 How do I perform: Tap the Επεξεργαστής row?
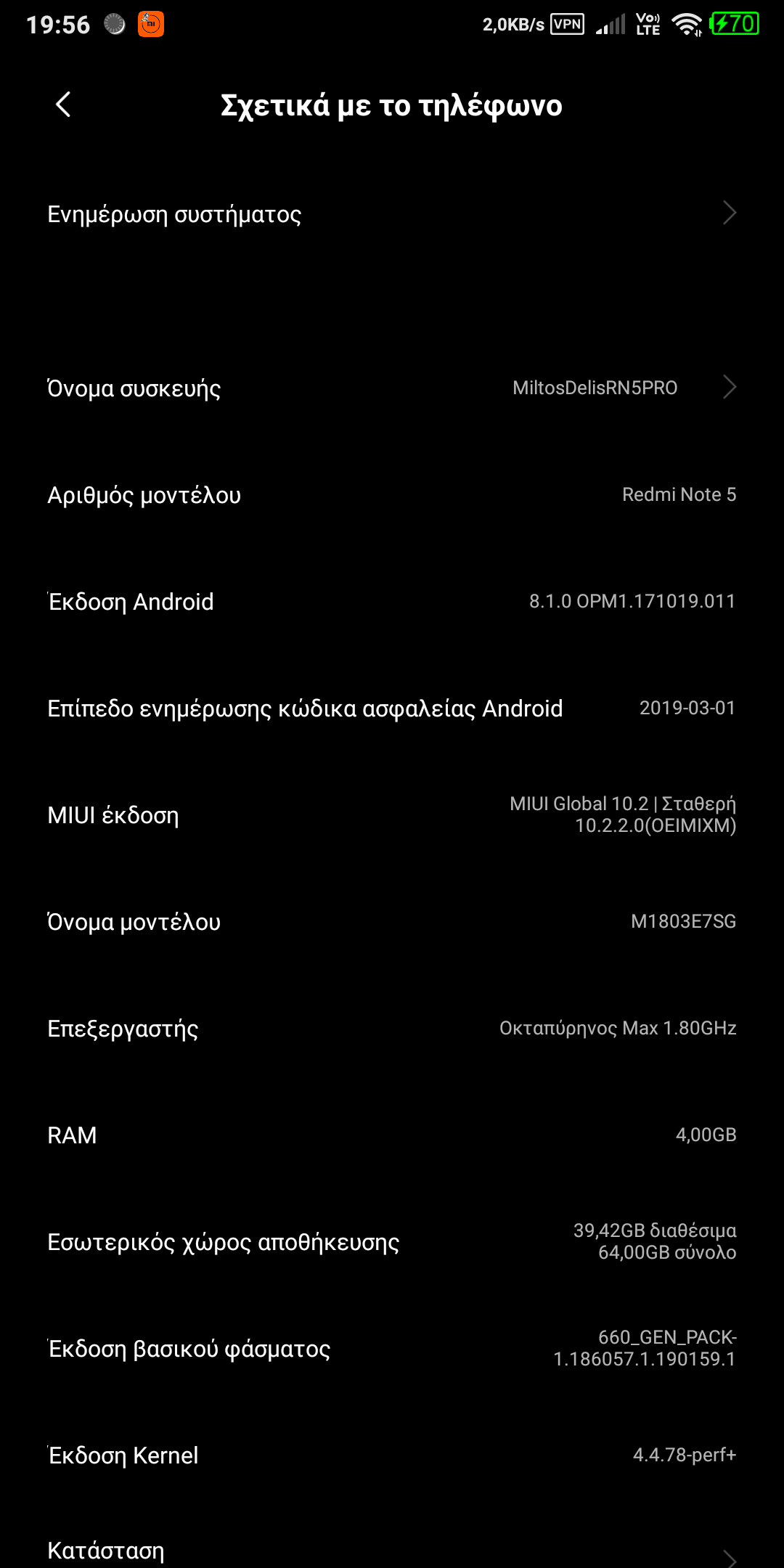(392, 1028)
